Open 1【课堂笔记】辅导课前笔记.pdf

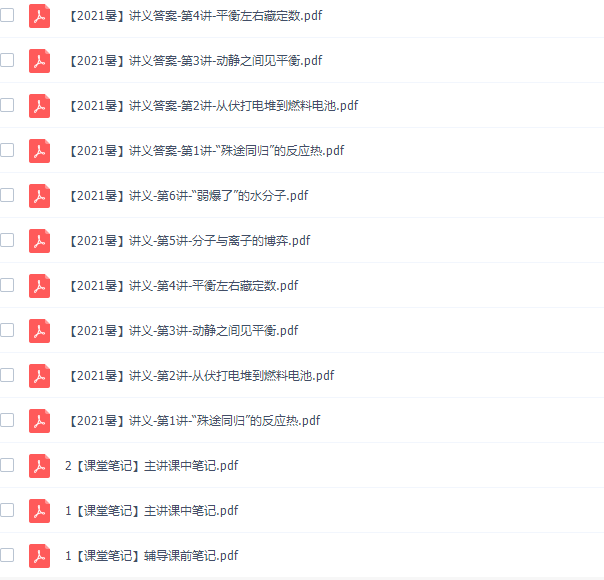pos(151,555)
